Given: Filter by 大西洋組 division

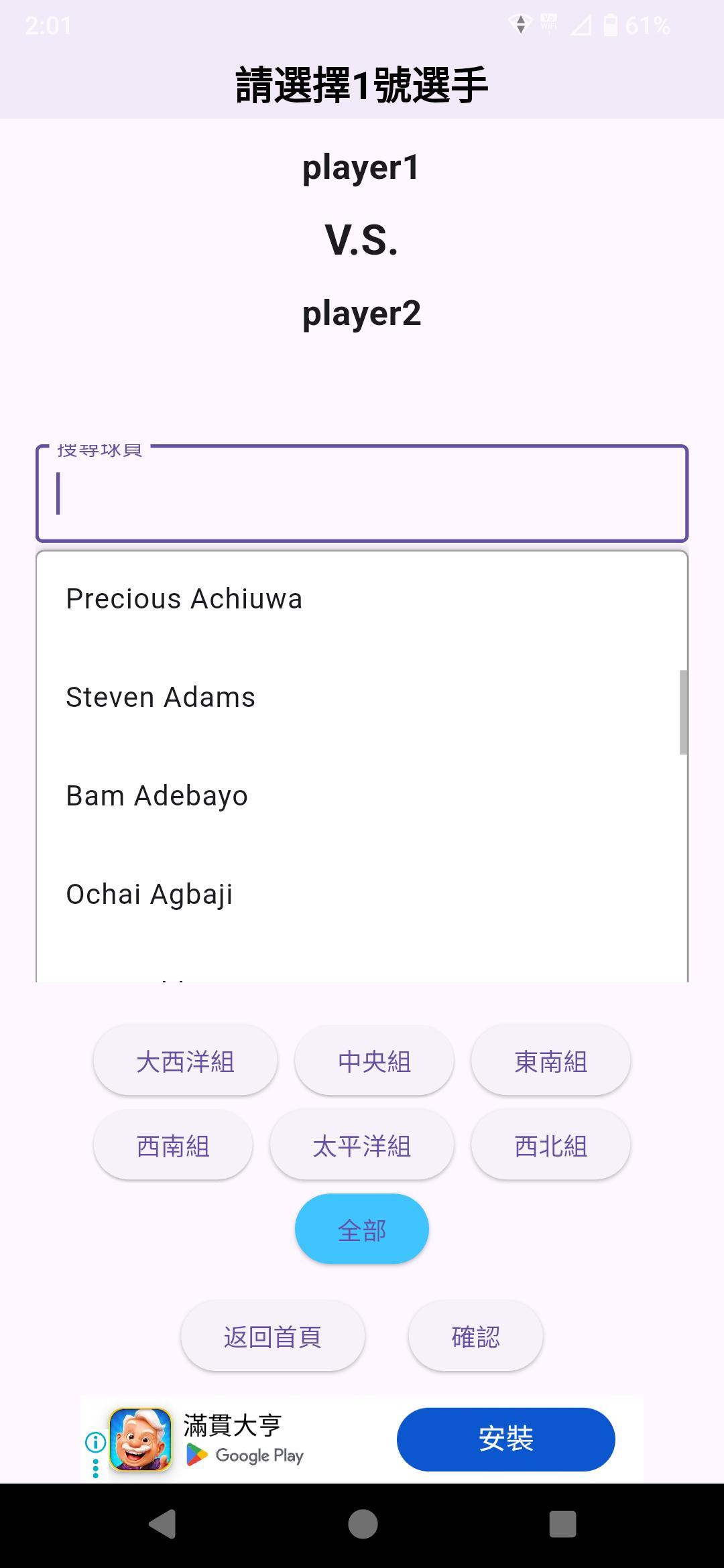Looking at the screenshot, I should pos(185,1061).
